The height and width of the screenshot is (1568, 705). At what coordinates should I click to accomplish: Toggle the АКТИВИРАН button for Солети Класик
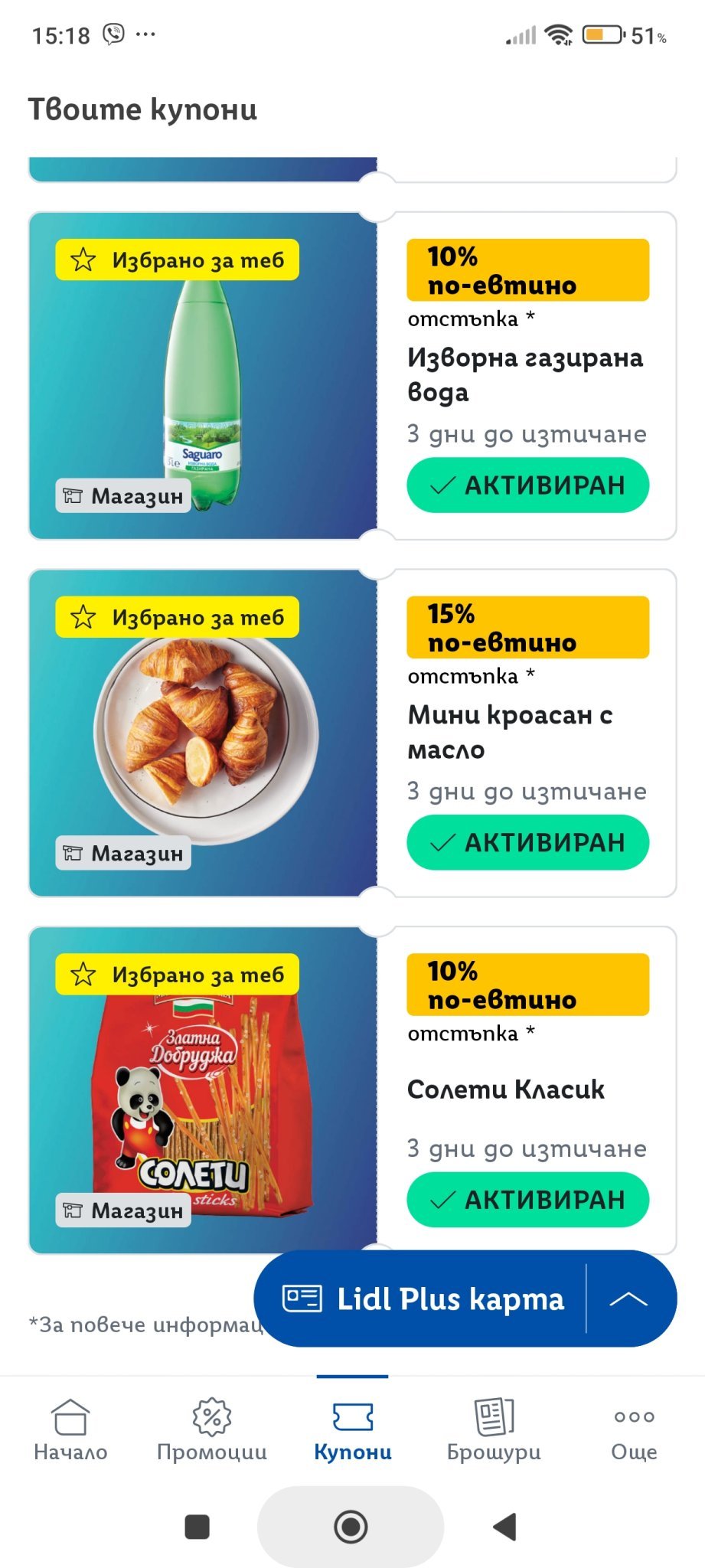tap(527, 1200)
